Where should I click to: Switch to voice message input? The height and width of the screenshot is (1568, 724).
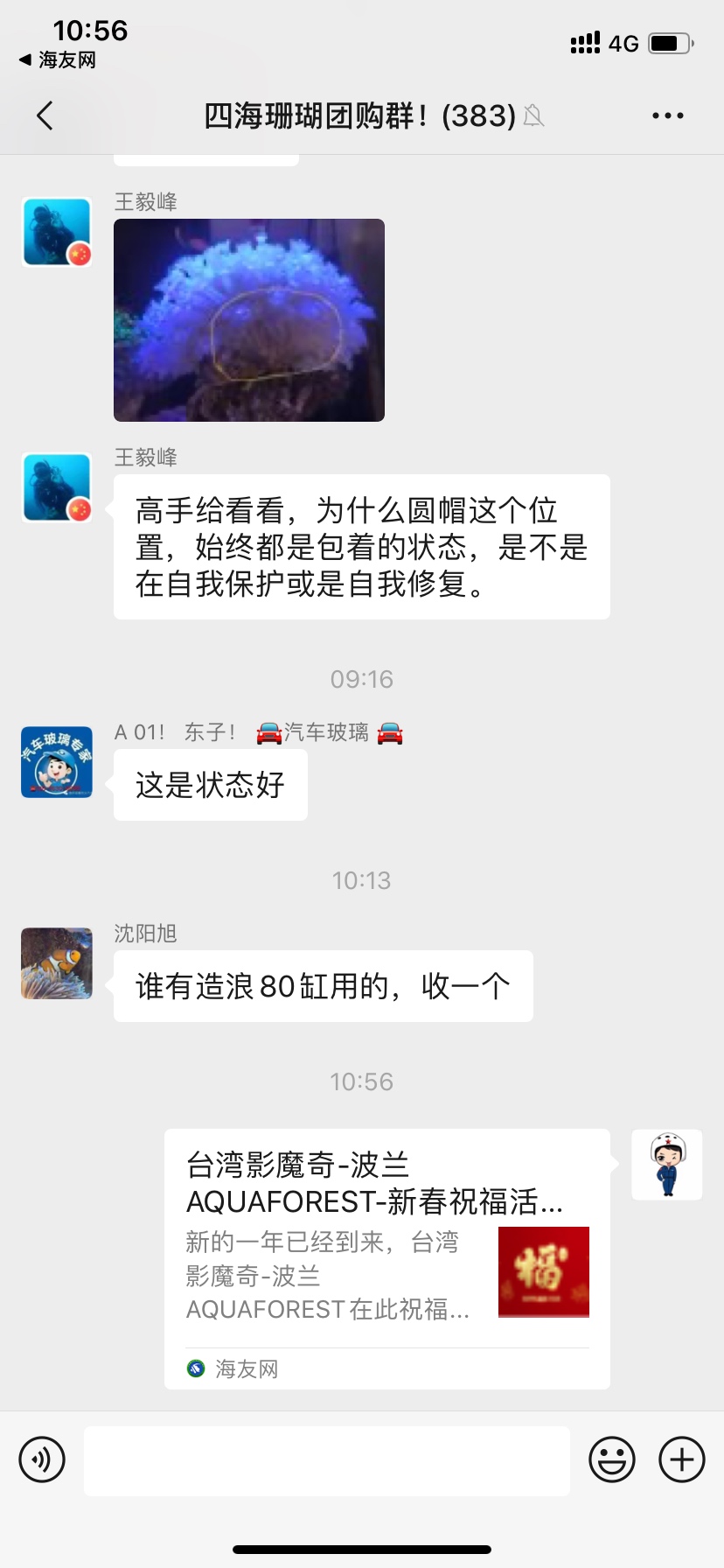pos(42,1459)
